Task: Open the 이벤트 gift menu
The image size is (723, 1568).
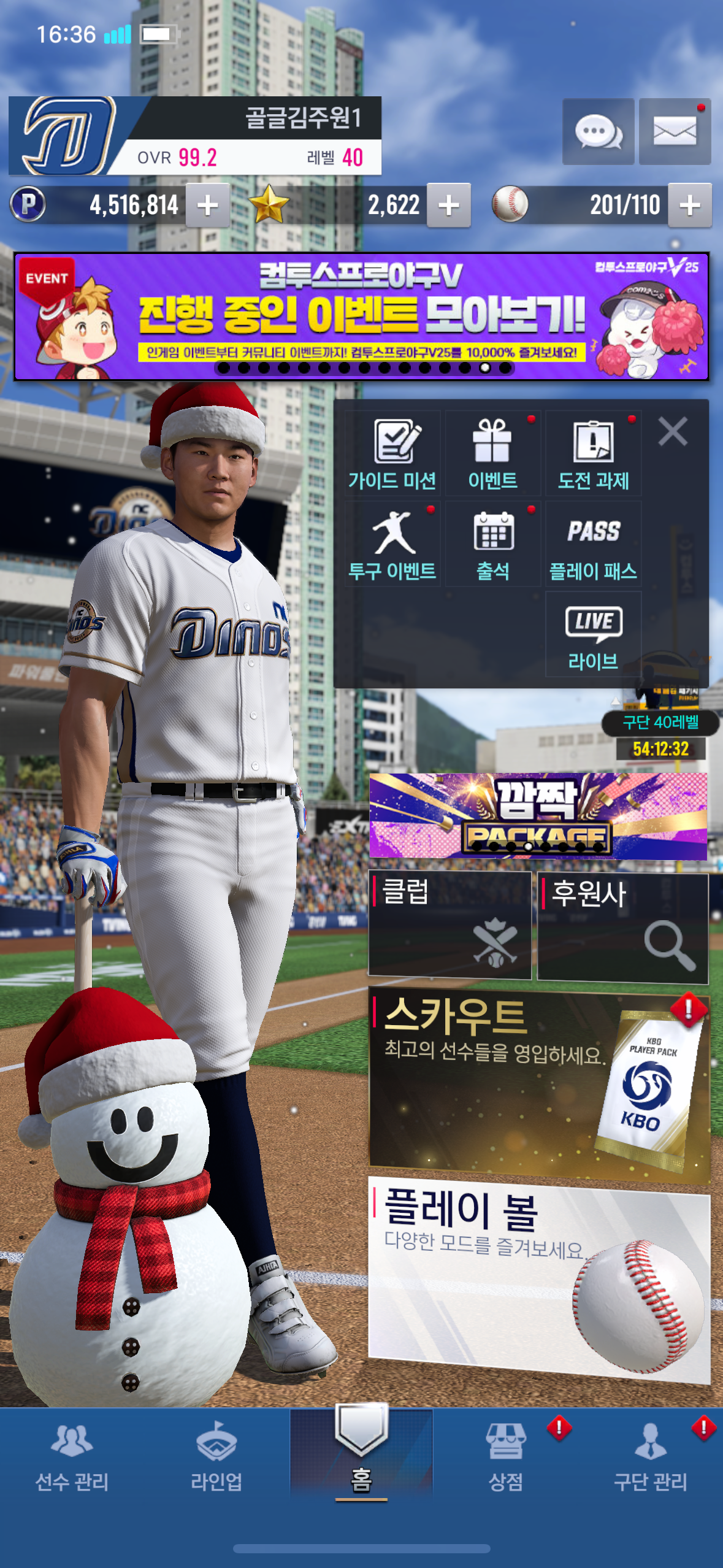Action: pos(492,454)
